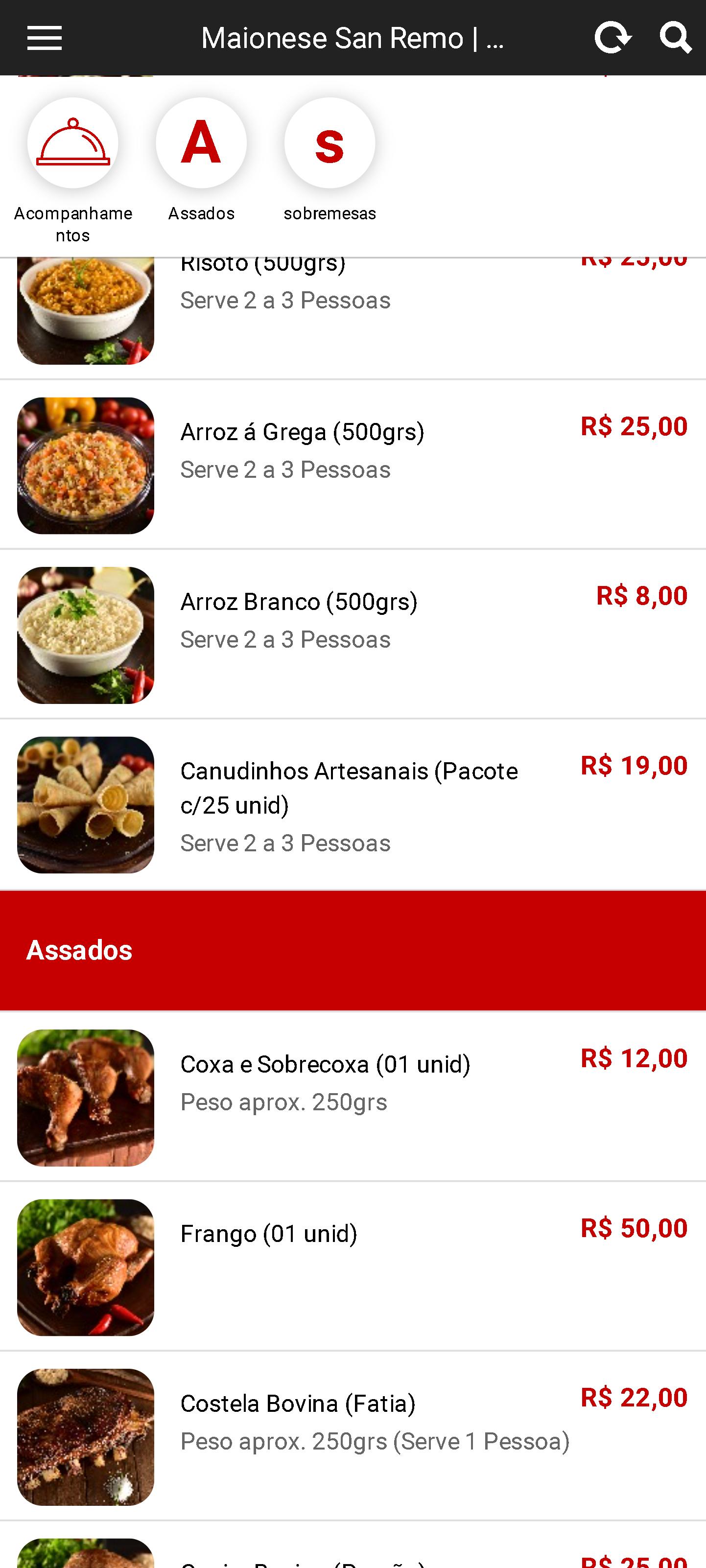This screenshot has width=706, height=1568.
Task: Open the Frango (01 unid) item
Action: tap(353, 1267)
